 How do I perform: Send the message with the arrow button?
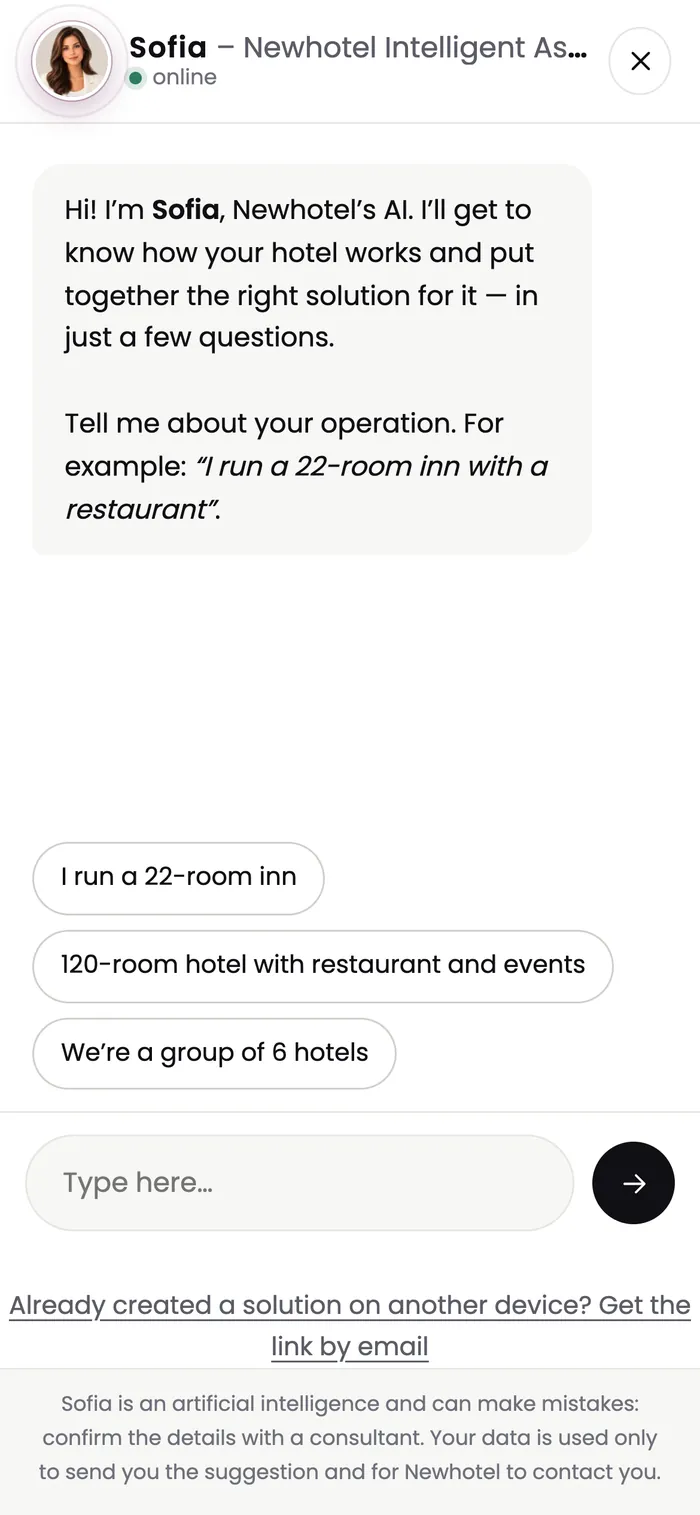pos(633,1183)
